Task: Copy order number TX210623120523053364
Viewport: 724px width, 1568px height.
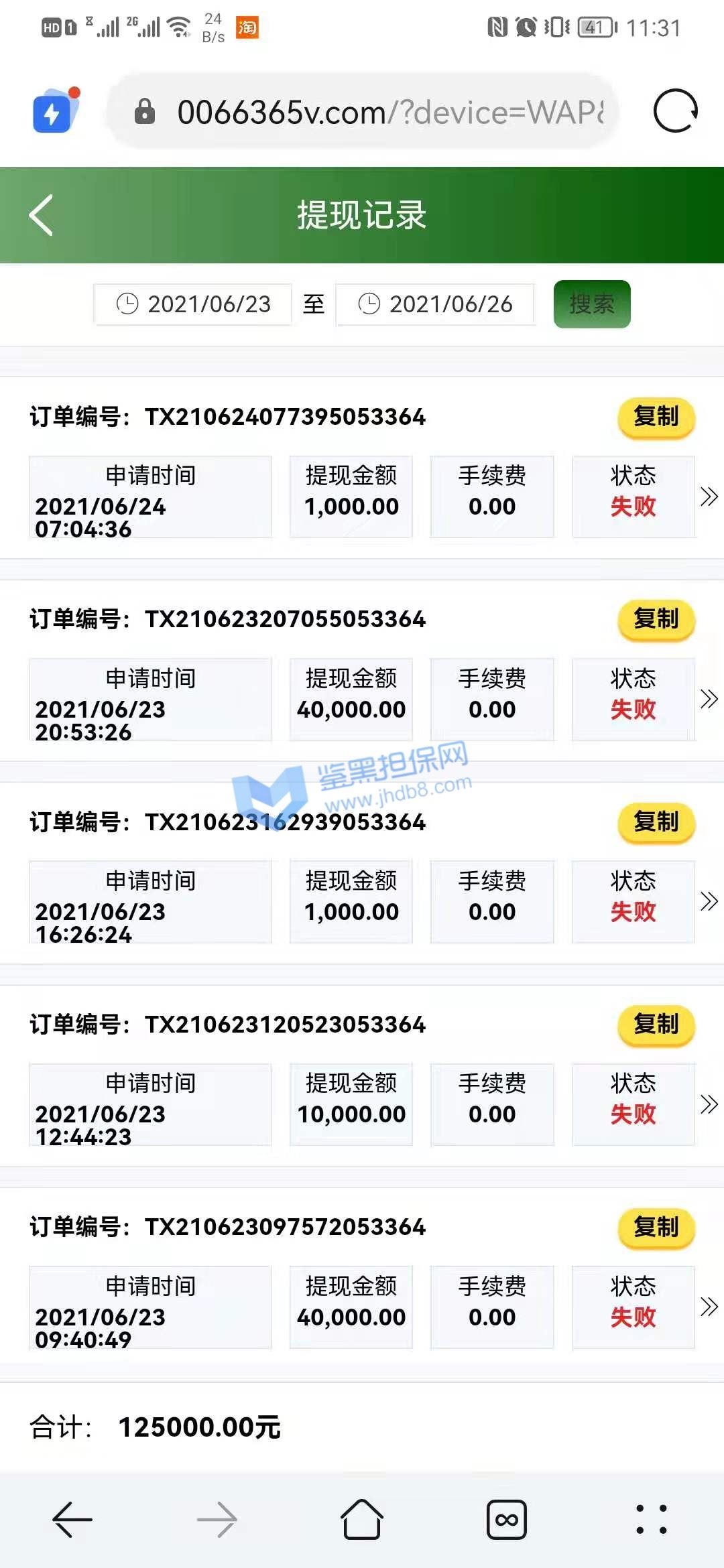Action: tap(656, 1025)
